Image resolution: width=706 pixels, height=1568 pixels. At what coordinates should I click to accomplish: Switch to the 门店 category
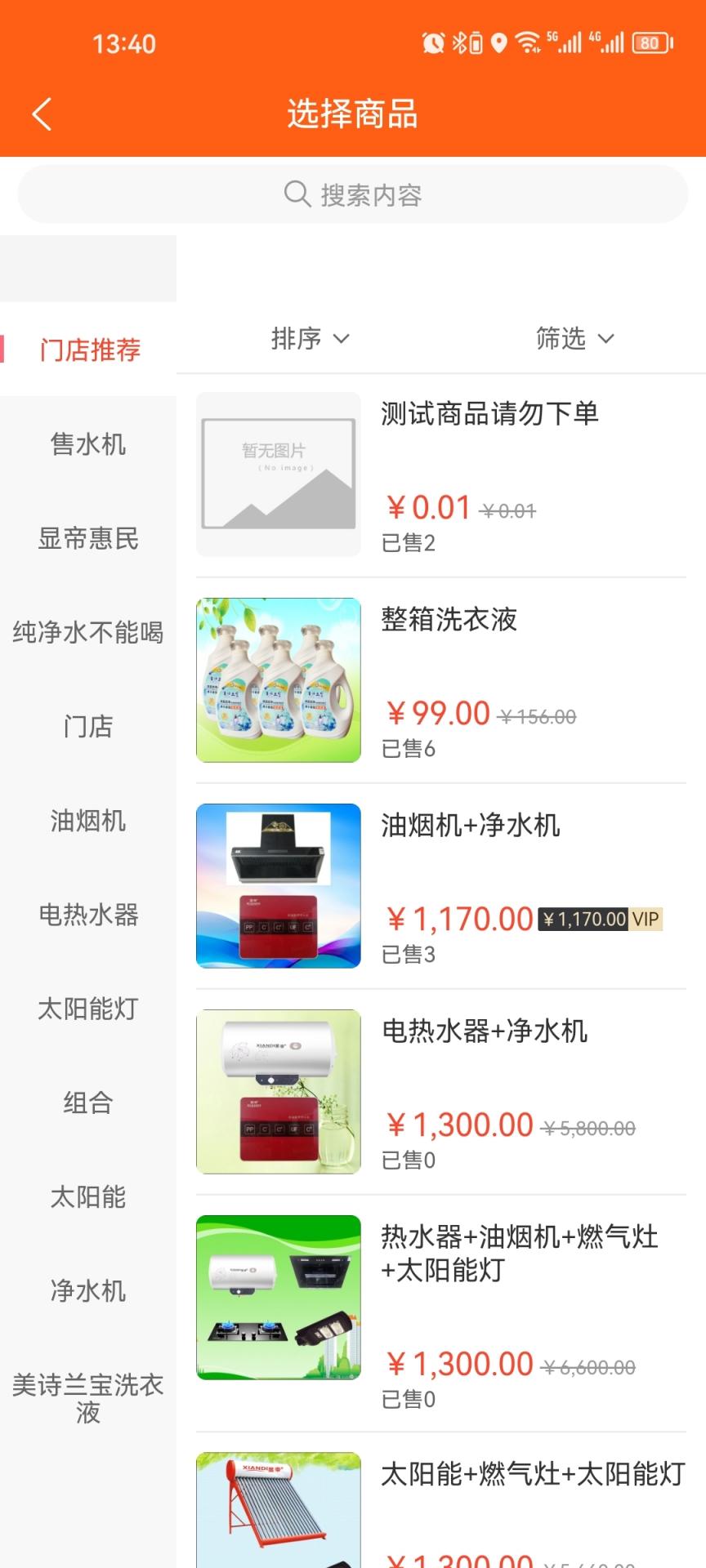pos(88,726)
